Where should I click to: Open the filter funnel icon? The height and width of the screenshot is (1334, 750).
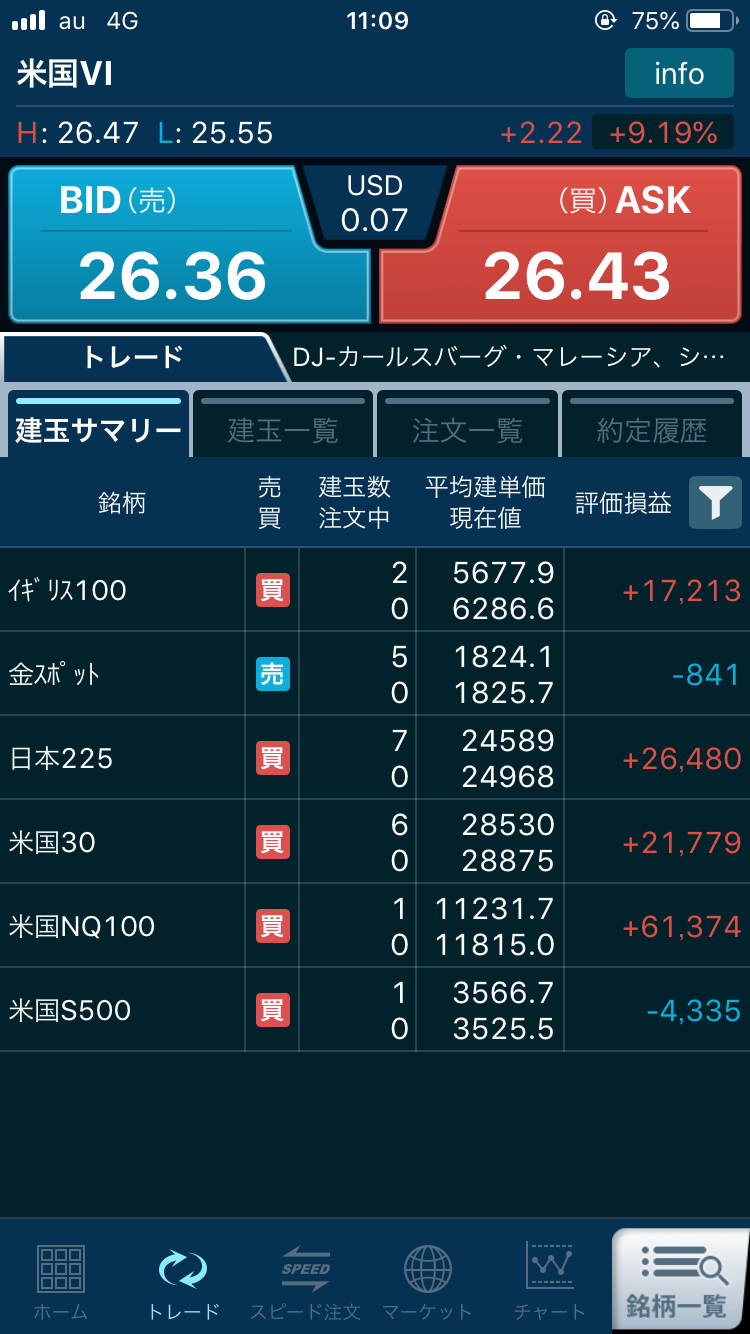pos(715,503)
